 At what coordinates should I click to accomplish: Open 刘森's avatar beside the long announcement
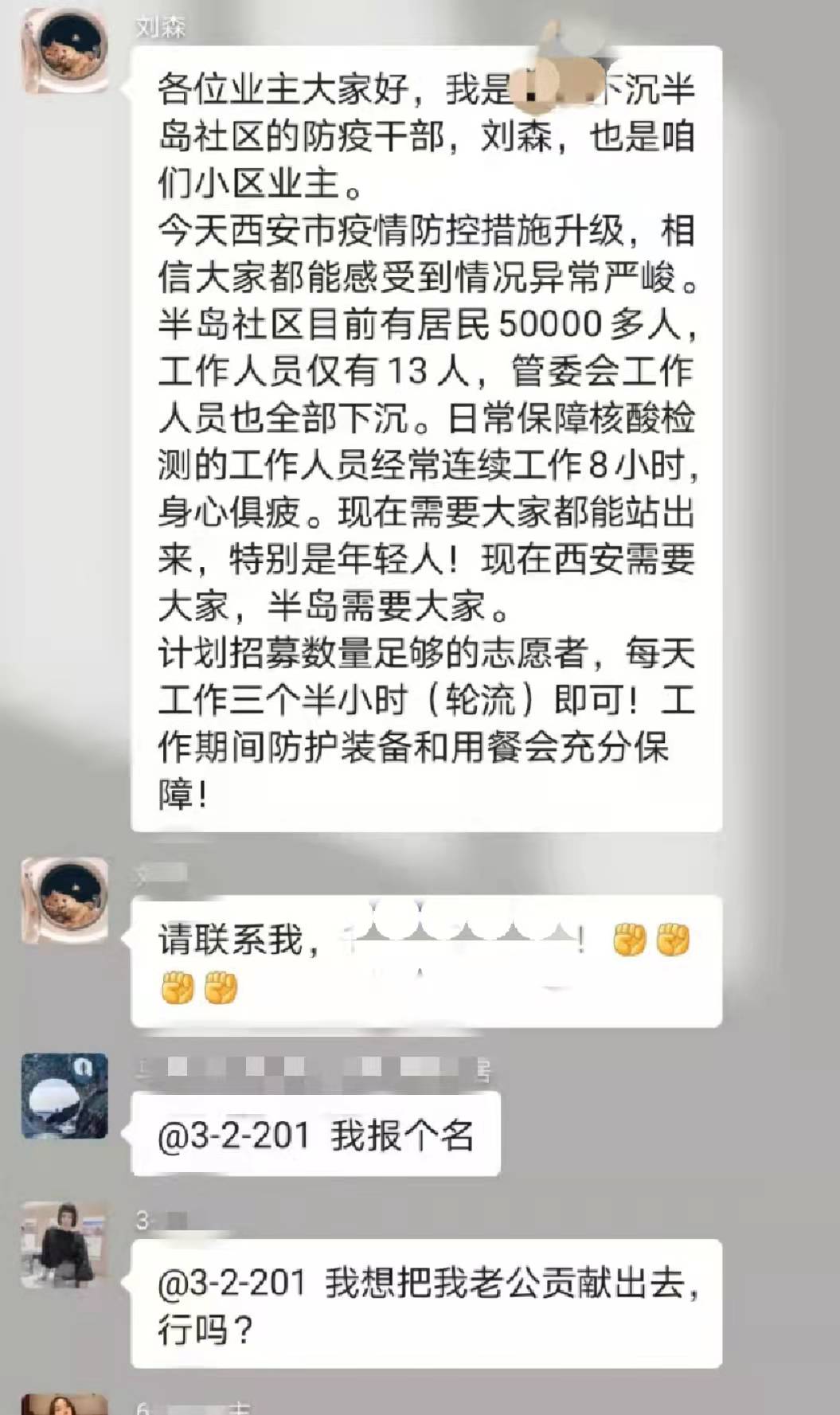(65, 53)
